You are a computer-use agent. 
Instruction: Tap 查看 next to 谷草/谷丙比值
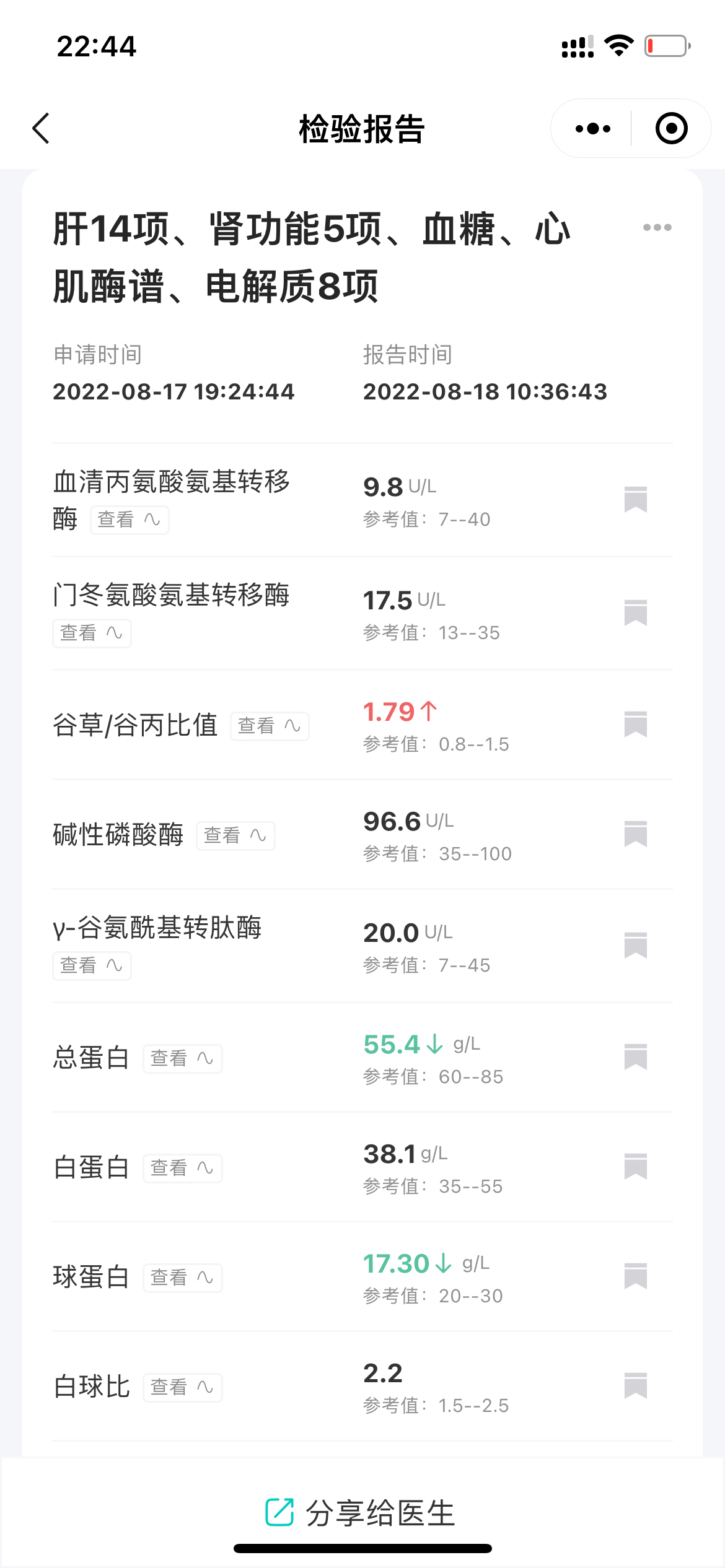coord(270,726)
